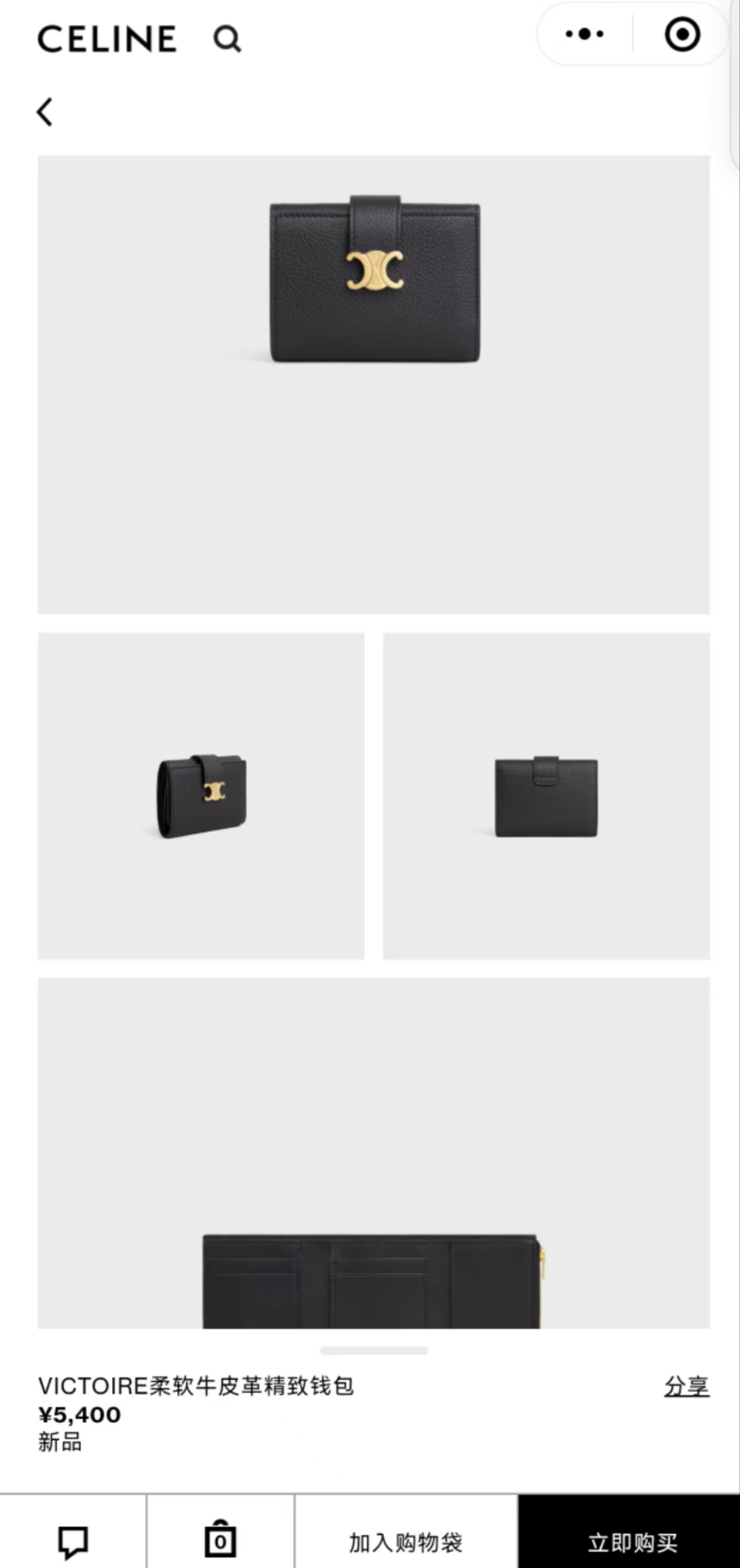Add wallet via 加入购物袋 button
The height and width of the screenshot is (1568, 740).
[406, 1543]
